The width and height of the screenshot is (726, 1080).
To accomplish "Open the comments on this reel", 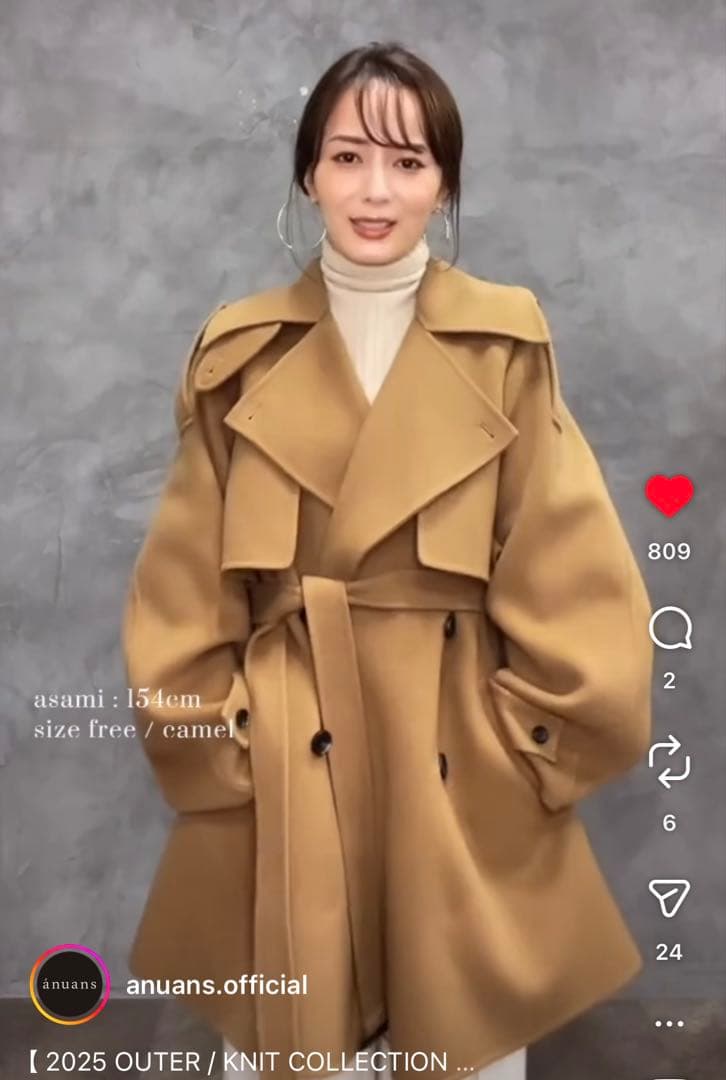I will point(669,629).
